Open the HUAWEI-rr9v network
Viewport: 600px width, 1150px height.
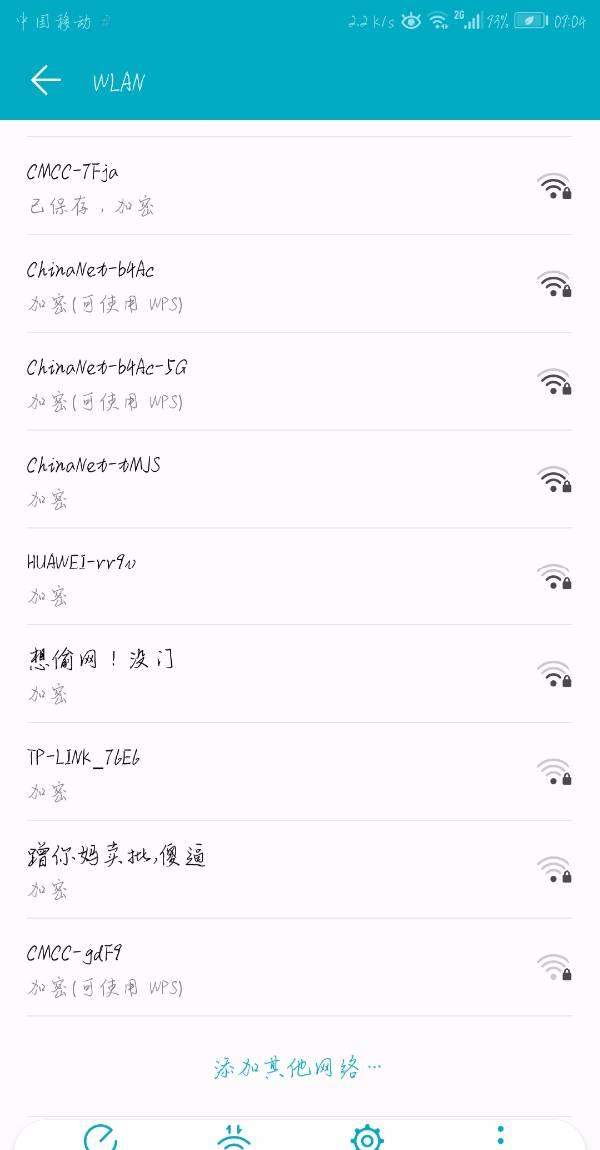(x=299, y=577)
